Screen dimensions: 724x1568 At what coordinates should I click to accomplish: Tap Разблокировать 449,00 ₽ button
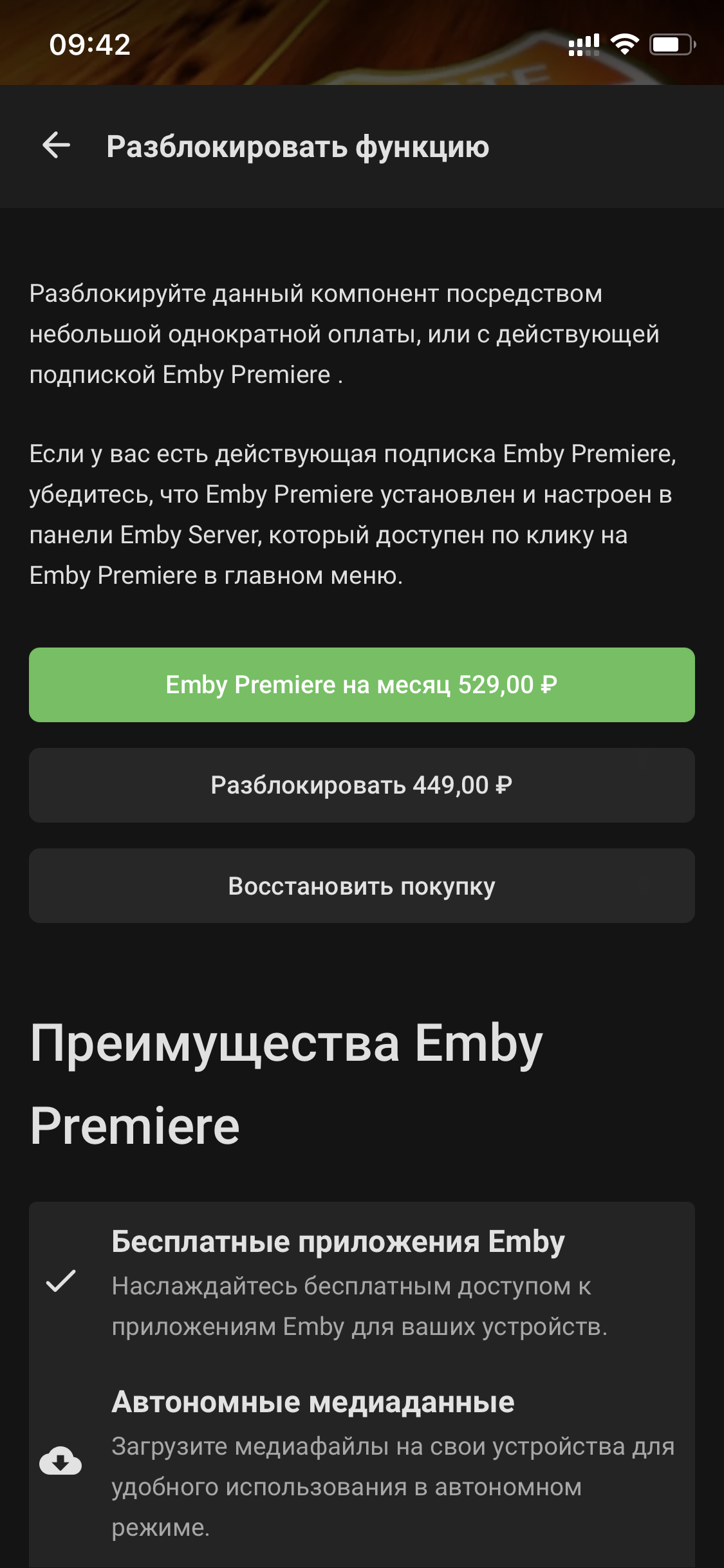tap(362, 785)
